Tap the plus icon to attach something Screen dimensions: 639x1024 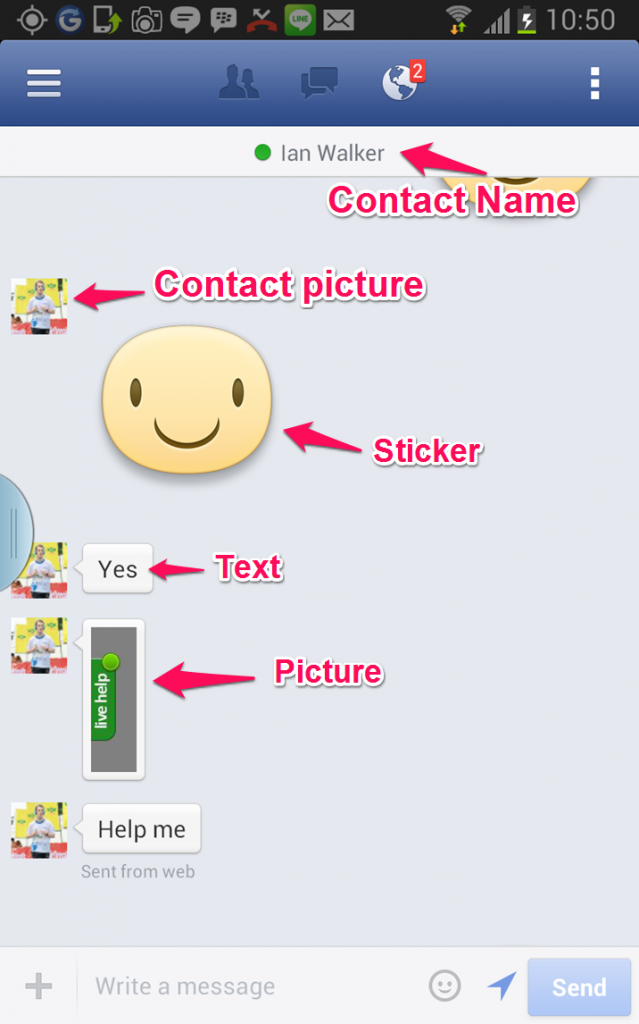[38, 987]
